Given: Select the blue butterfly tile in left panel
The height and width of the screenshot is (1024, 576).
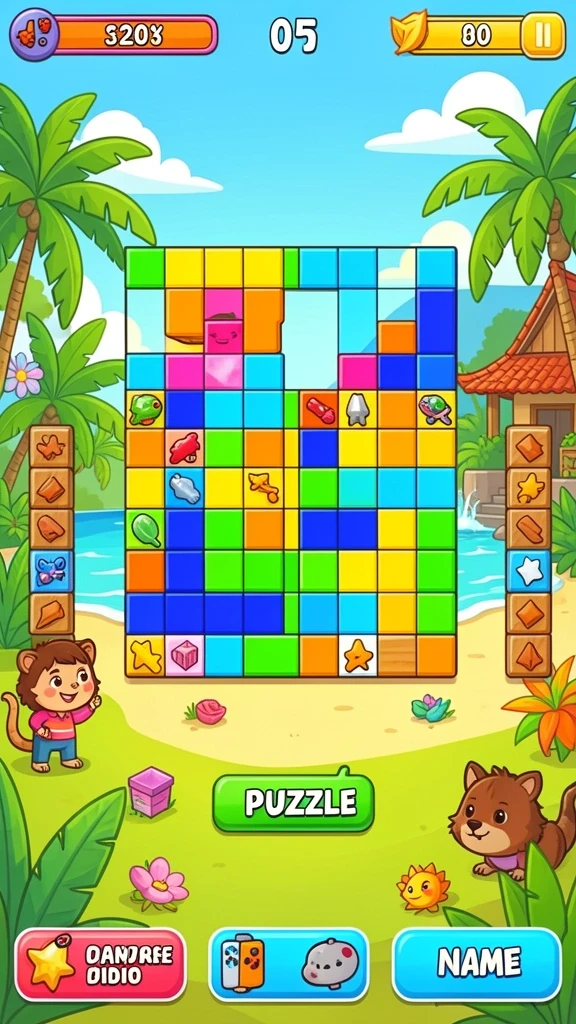Looking at the screenshot, I should pyautogui.click(x=51, y=571).
